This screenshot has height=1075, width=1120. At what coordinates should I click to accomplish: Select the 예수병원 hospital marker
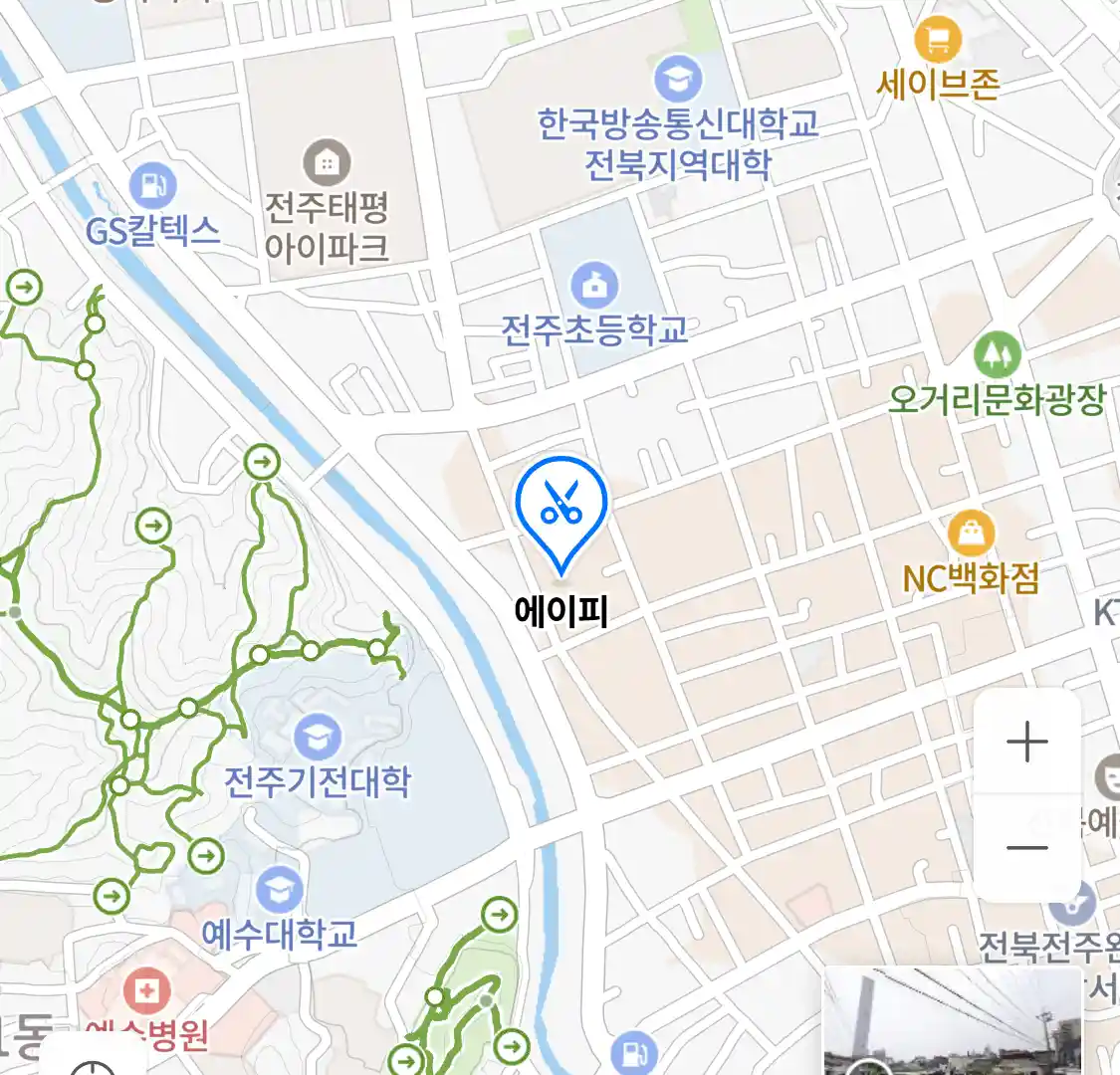[147, 992]
